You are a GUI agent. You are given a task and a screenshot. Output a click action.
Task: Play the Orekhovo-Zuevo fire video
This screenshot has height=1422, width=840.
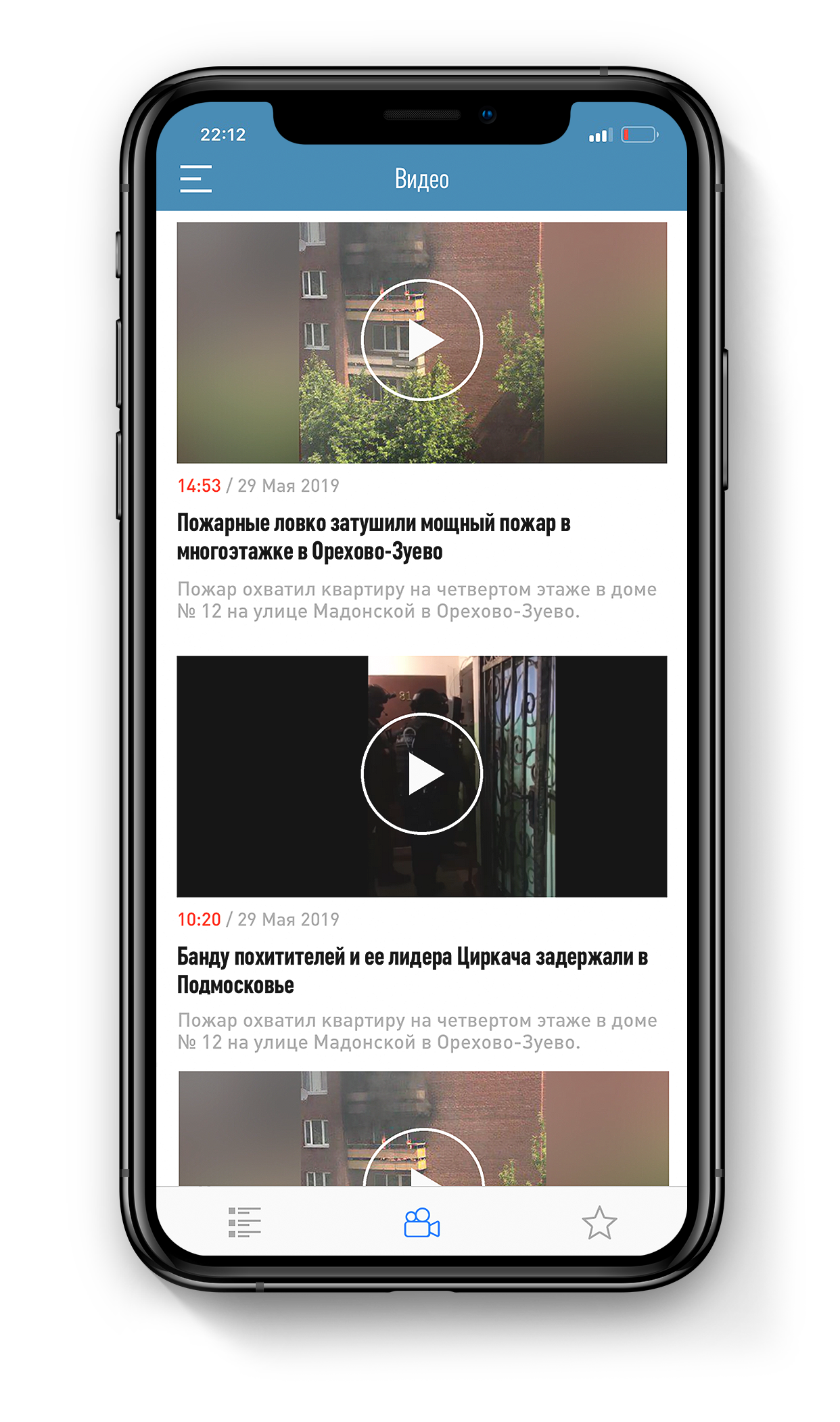coord(422,340)
